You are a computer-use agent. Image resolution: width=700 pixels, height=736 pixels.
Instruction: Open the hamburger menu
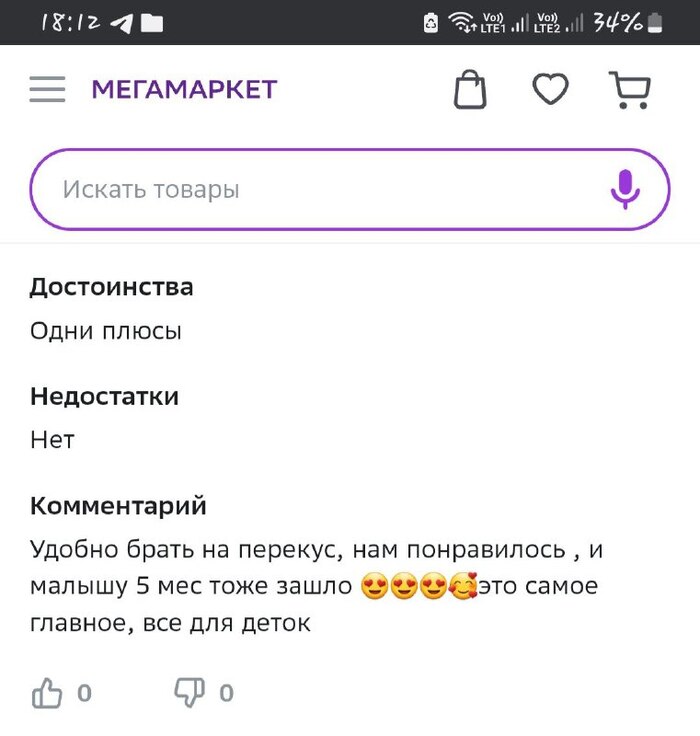point(47,90)
